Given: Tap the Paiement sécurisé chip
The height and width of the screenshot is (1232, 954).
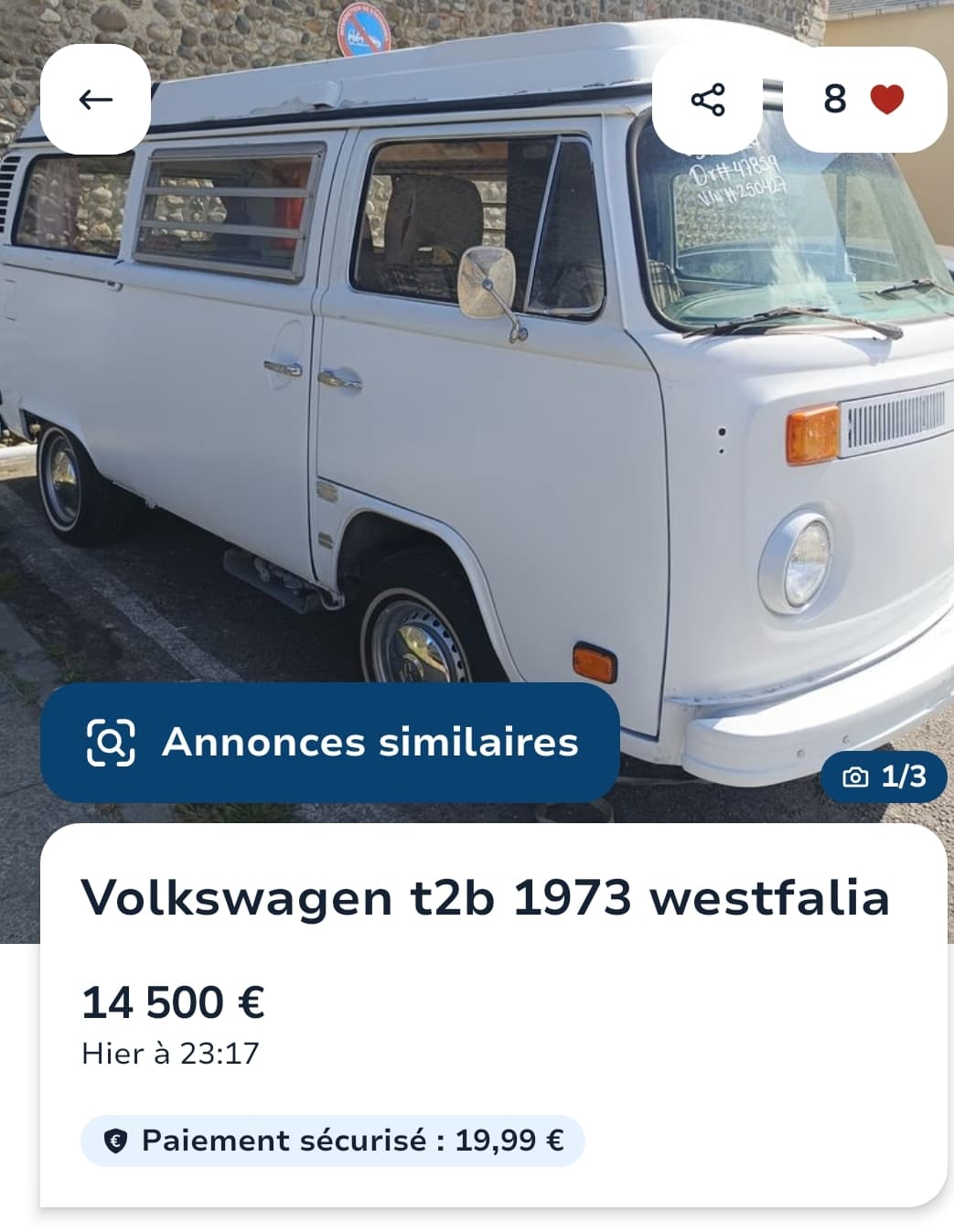Looking at the screenshot, I should [333, 1140].
